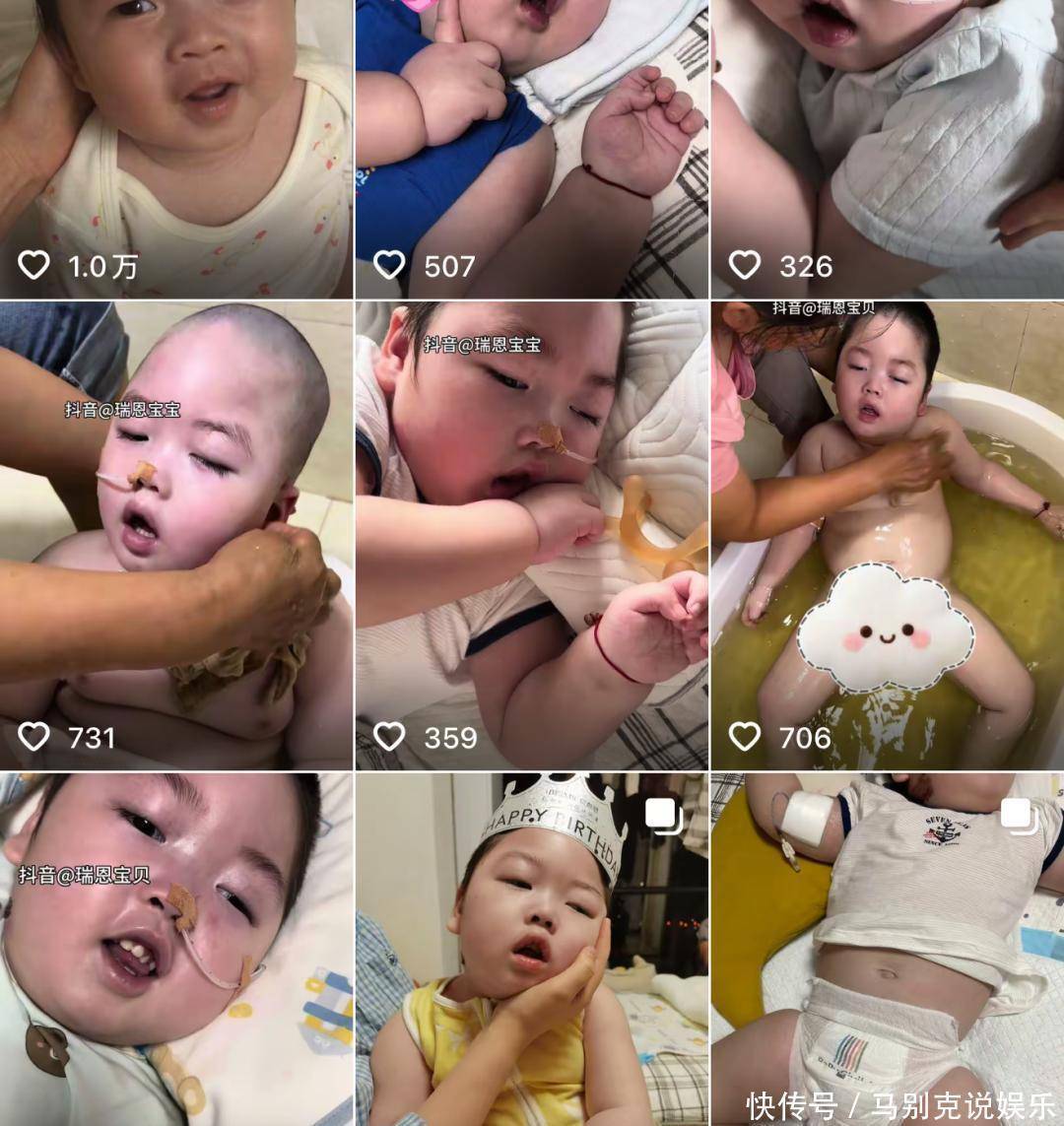Open the bath video with 706 likes
Image resolution: width=1064 pixels, height=1126 pixels.
tap(887, 535)
